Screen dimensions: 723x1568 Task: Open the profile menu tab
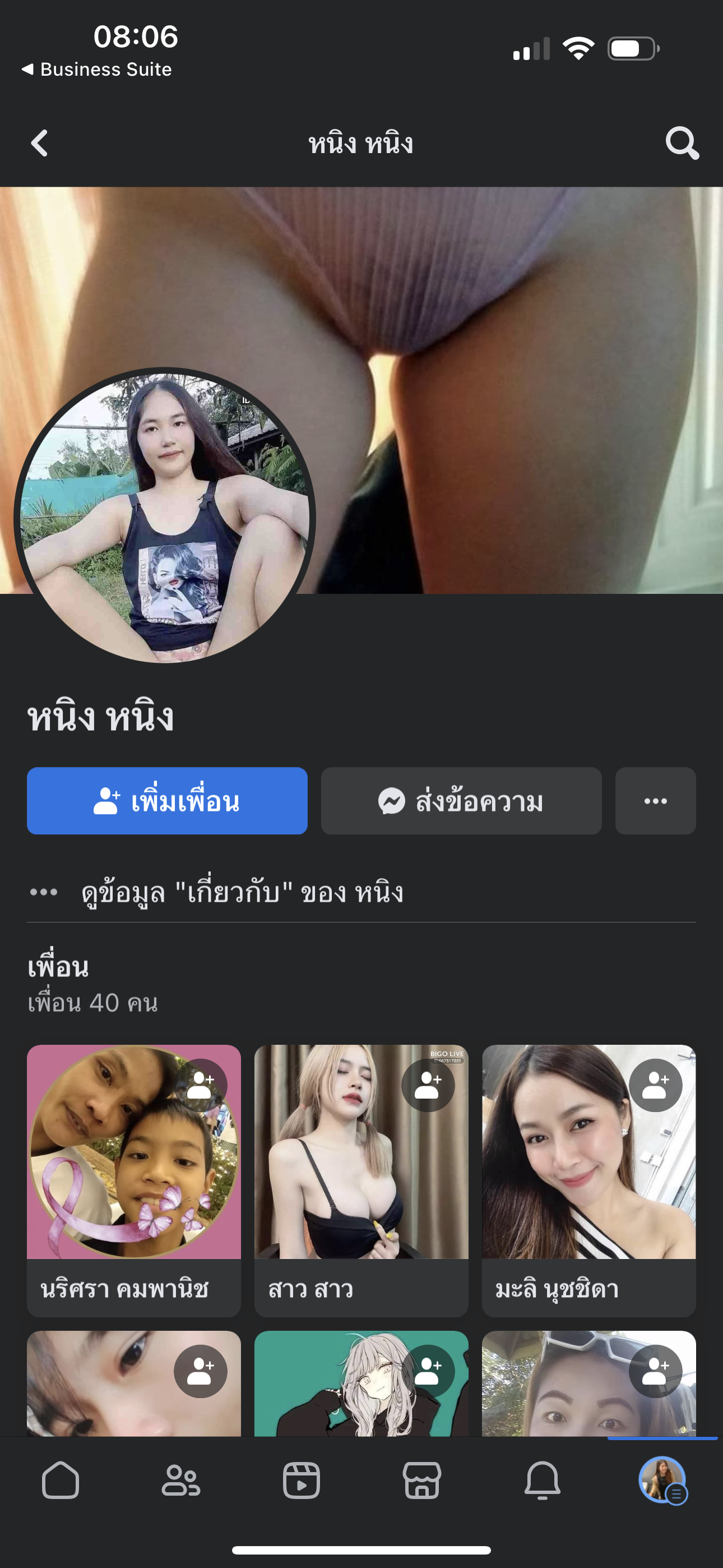point(662,1481)
